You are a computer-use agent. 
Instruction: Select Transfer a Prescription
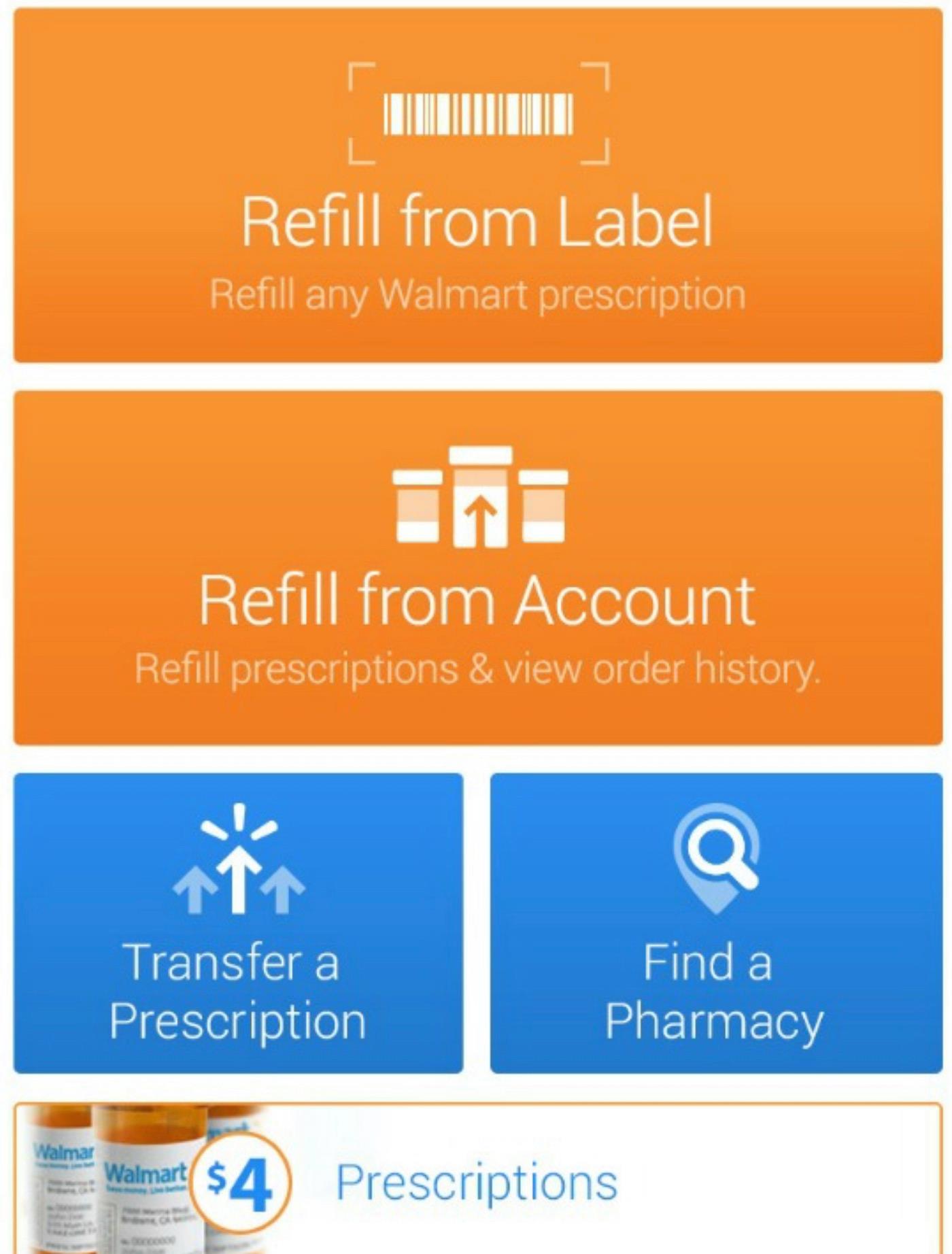238,923
